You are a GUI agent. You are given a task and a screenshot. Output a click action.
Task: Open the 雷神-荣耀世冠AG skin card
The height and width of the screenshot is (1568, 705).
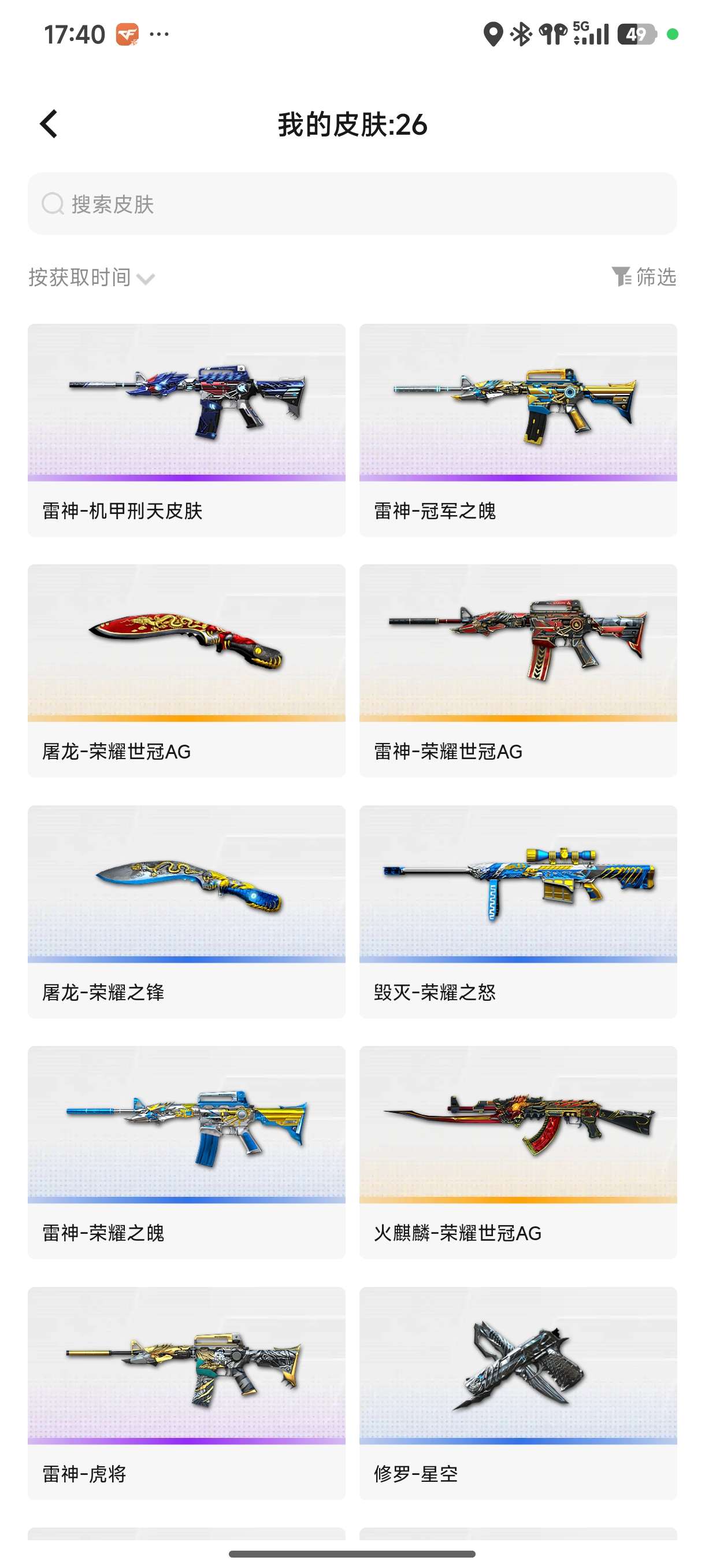pyautogui.click(x=518, y=670)
